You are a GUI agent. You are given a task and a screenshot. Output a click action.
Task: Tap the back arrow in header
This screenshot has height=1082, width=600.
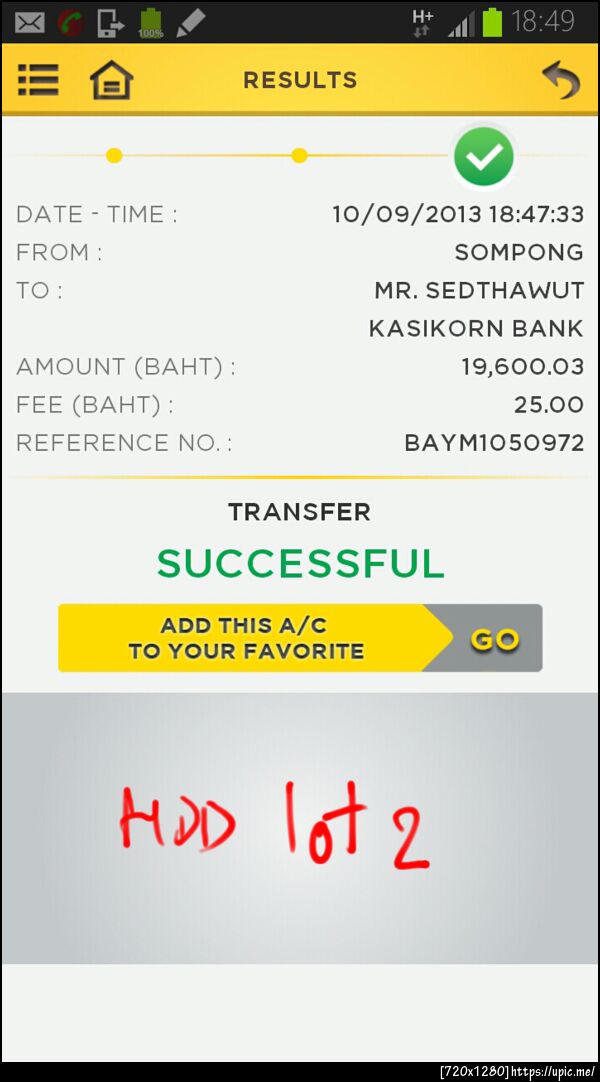560,80
